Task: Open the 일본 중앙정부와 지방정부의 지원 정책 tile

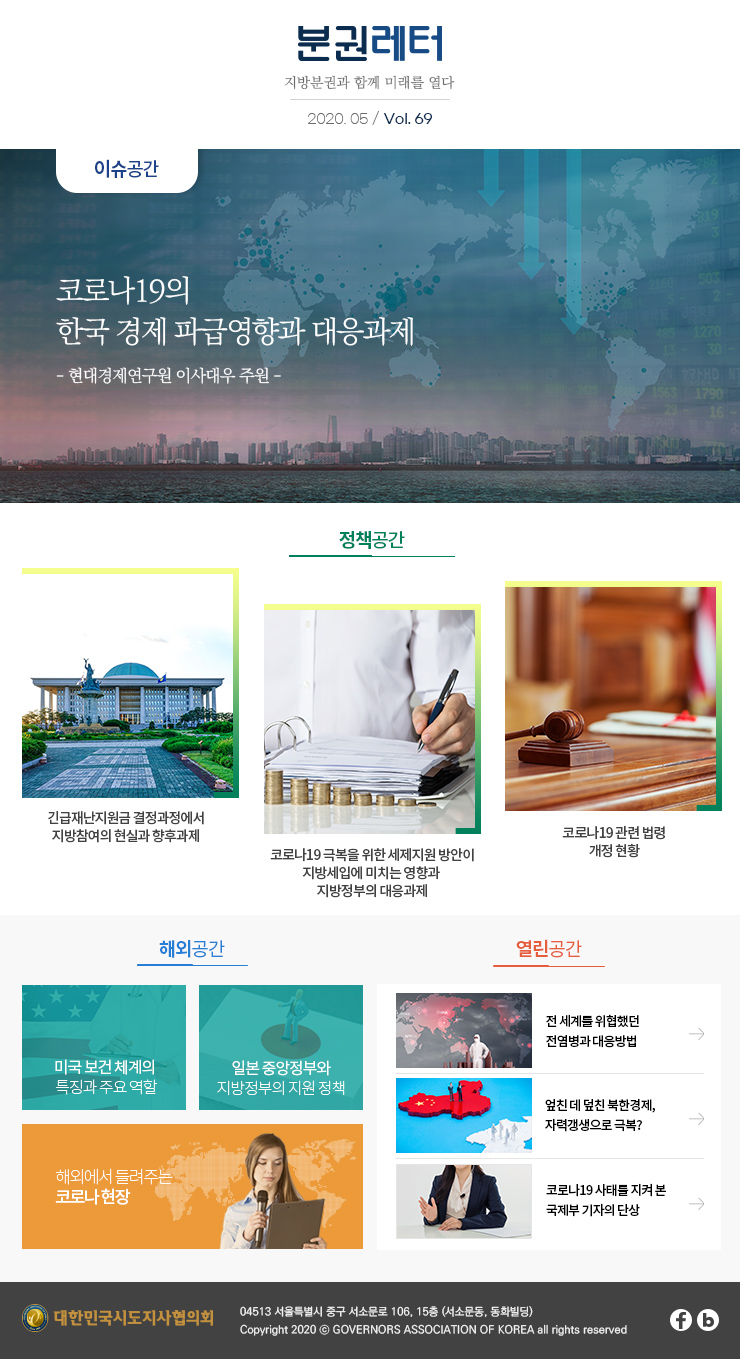Action: 281,1047
